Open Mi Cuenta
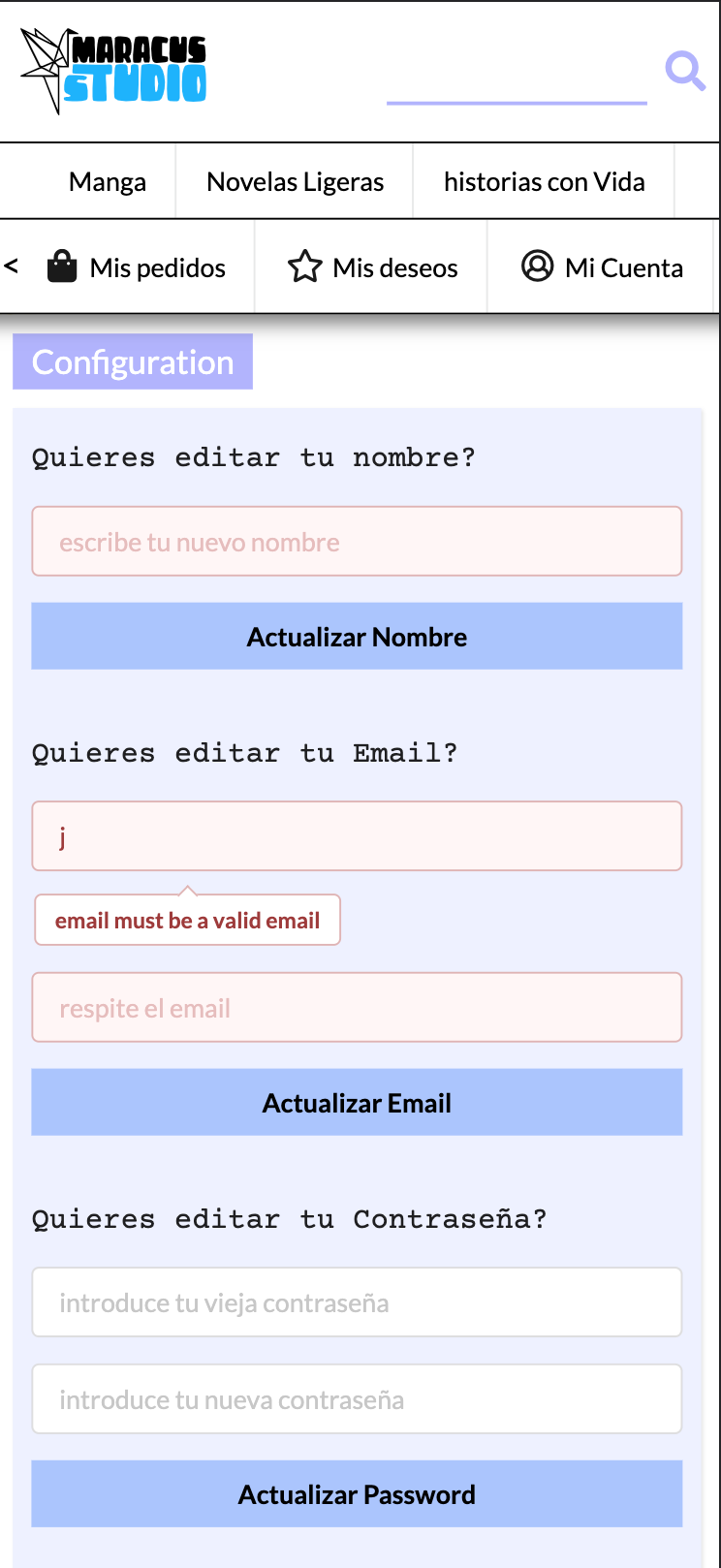The width and height of the screenshot is (721, 1568). click(x=602, y=267)
